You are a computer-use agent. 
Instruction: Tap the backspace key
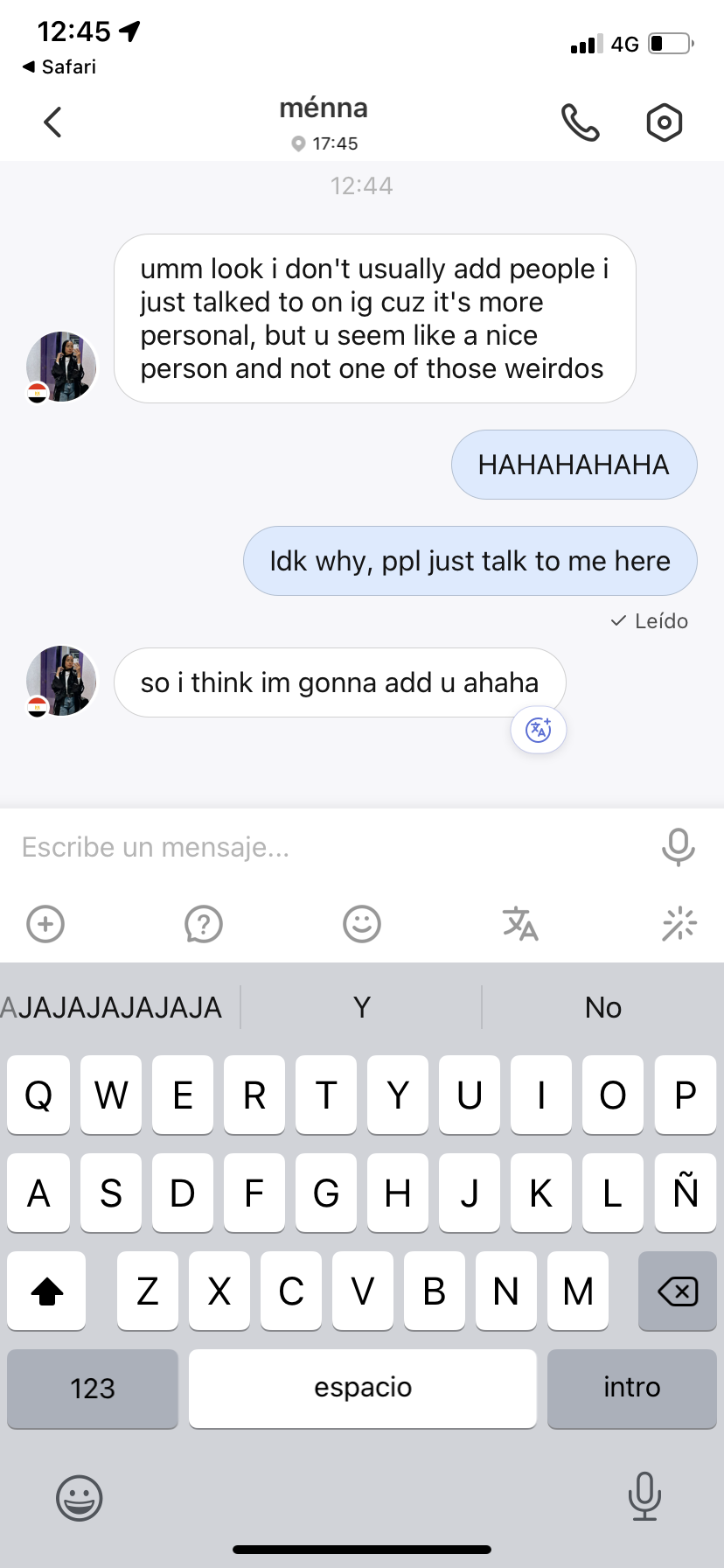point(678,1291)
